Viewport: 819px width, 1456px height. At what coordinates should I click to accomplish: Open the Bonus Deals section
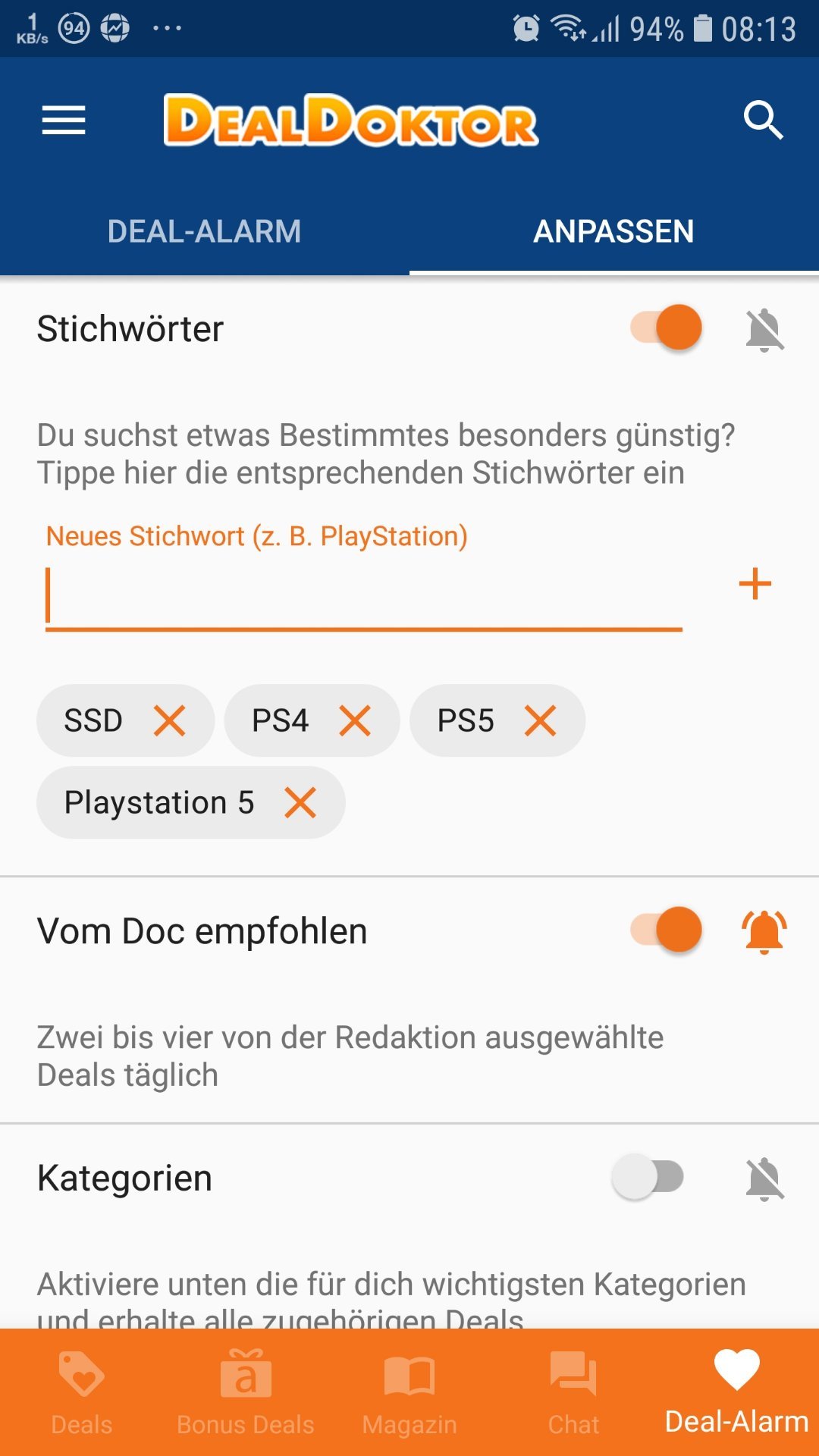pos(246,1394)
